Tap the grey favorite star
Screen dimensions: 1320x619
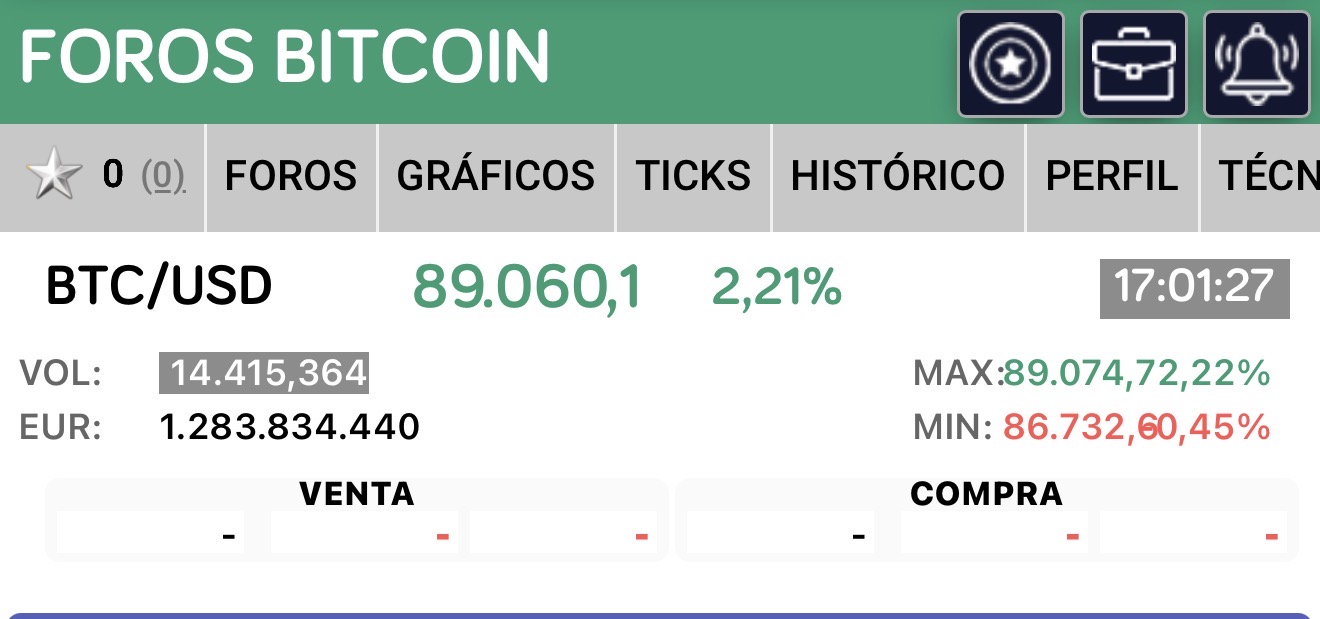pos(54,177)
